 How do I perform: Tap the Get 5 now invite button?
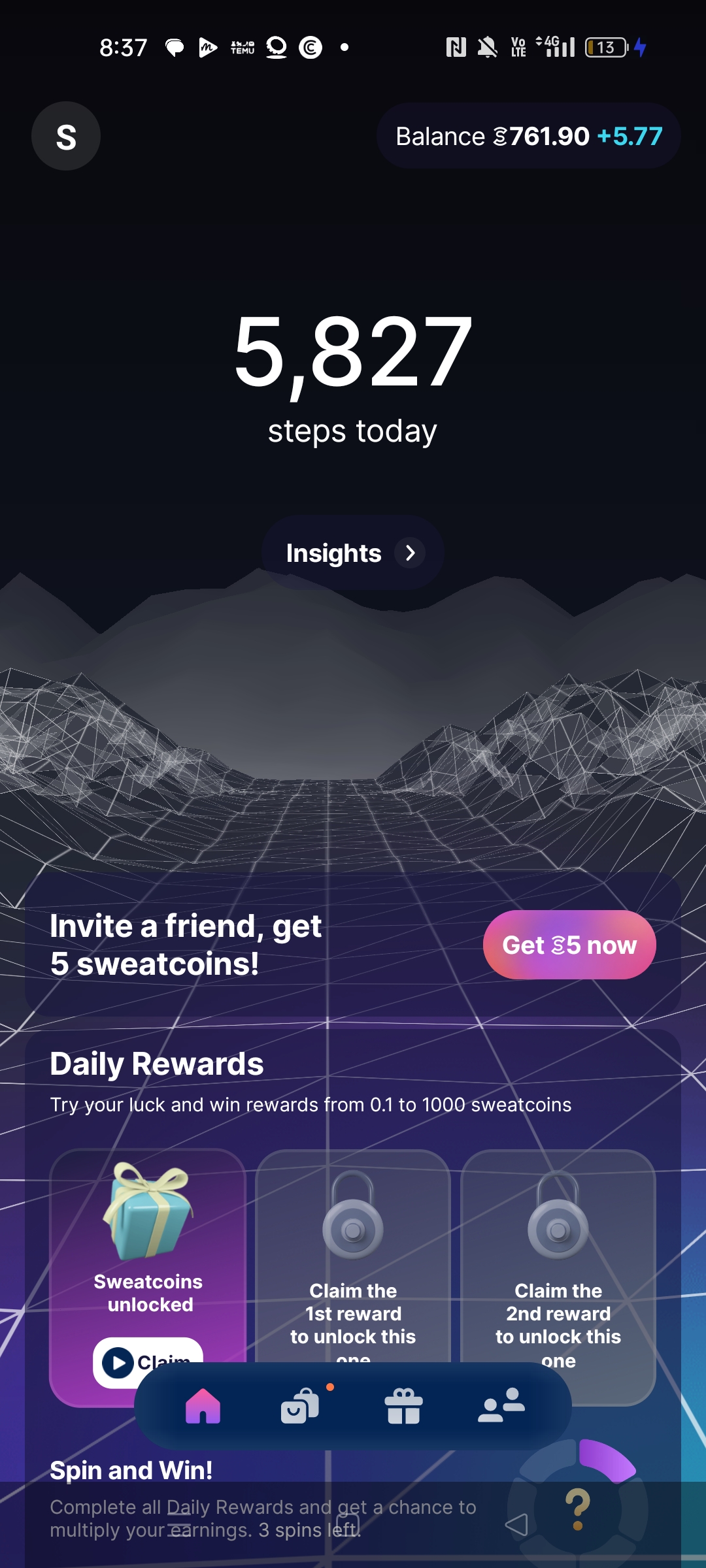569,945
